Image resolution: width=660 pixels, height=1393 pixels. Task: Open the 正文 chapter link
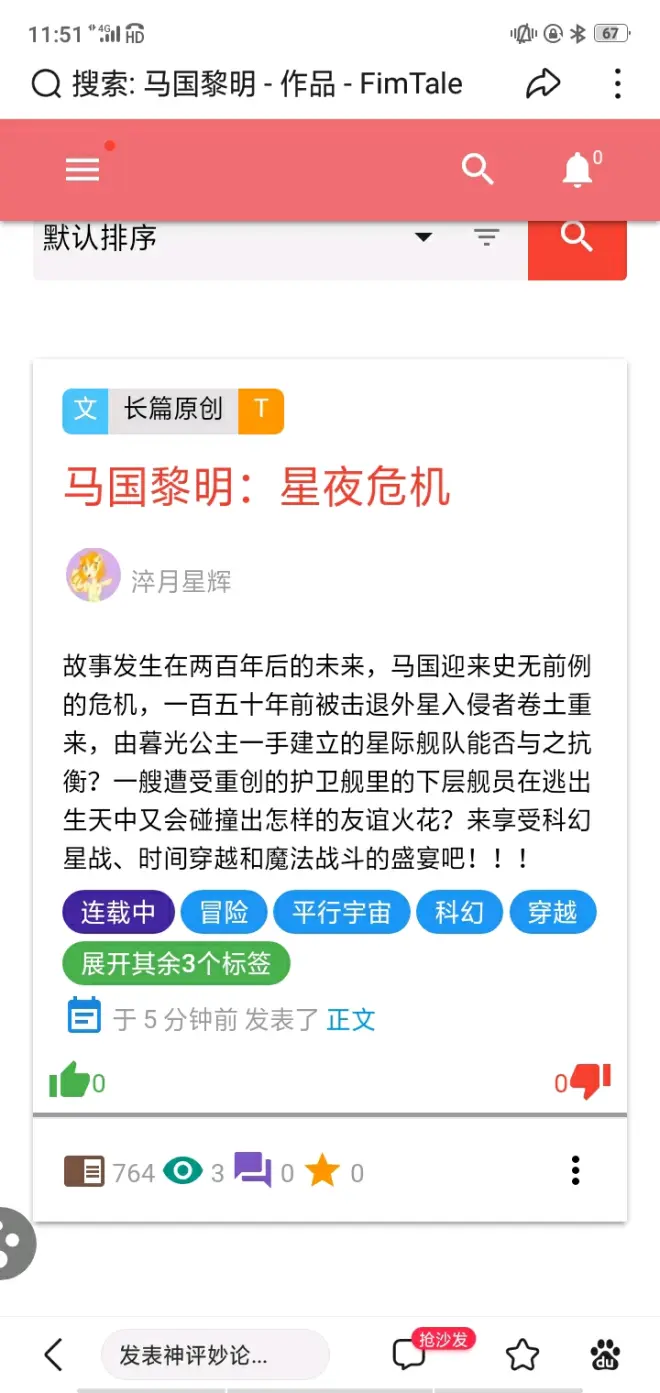point(351,1020)
